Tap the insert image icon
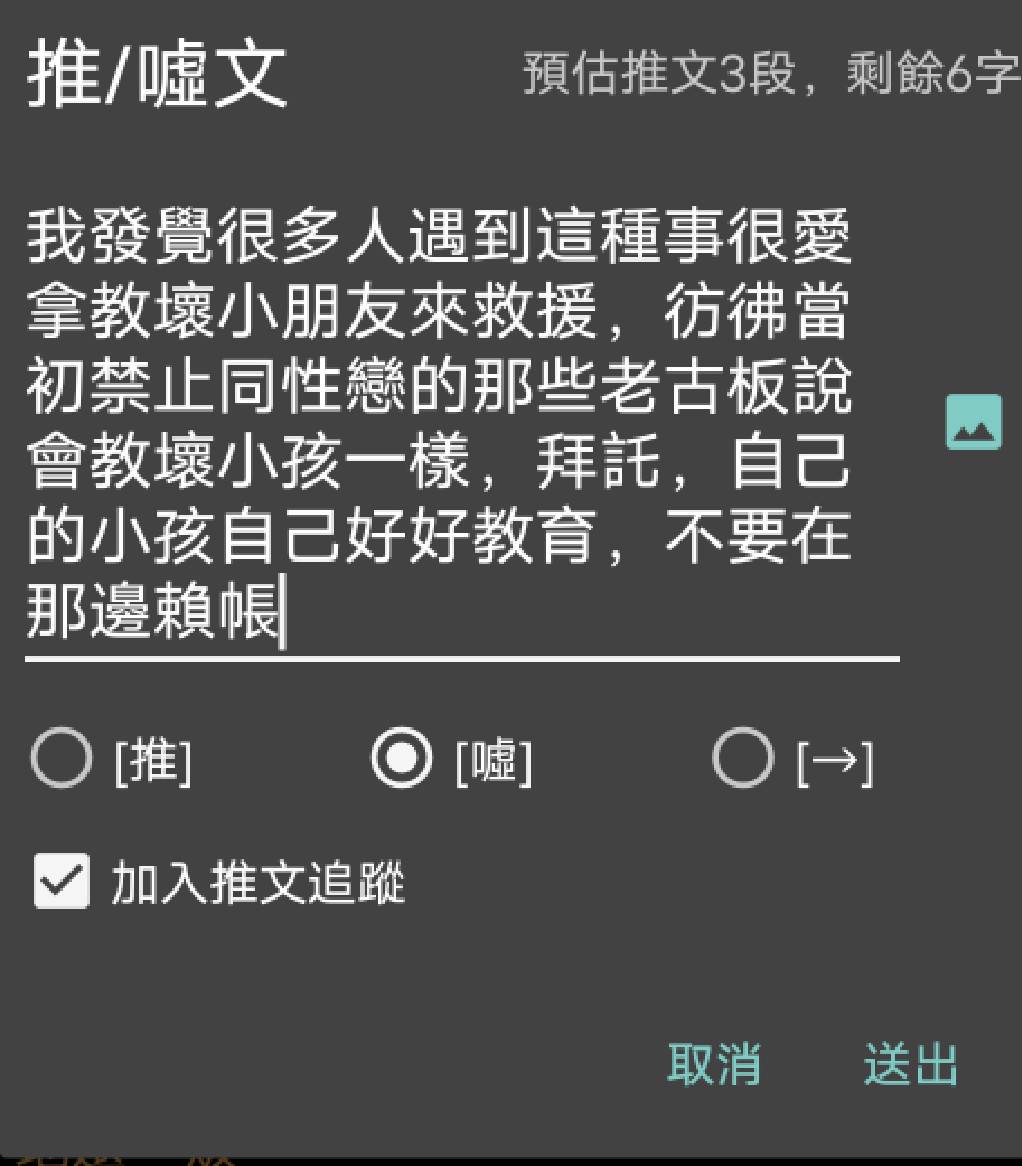This screenshot has width=1022, height=1166. point(973,422)
